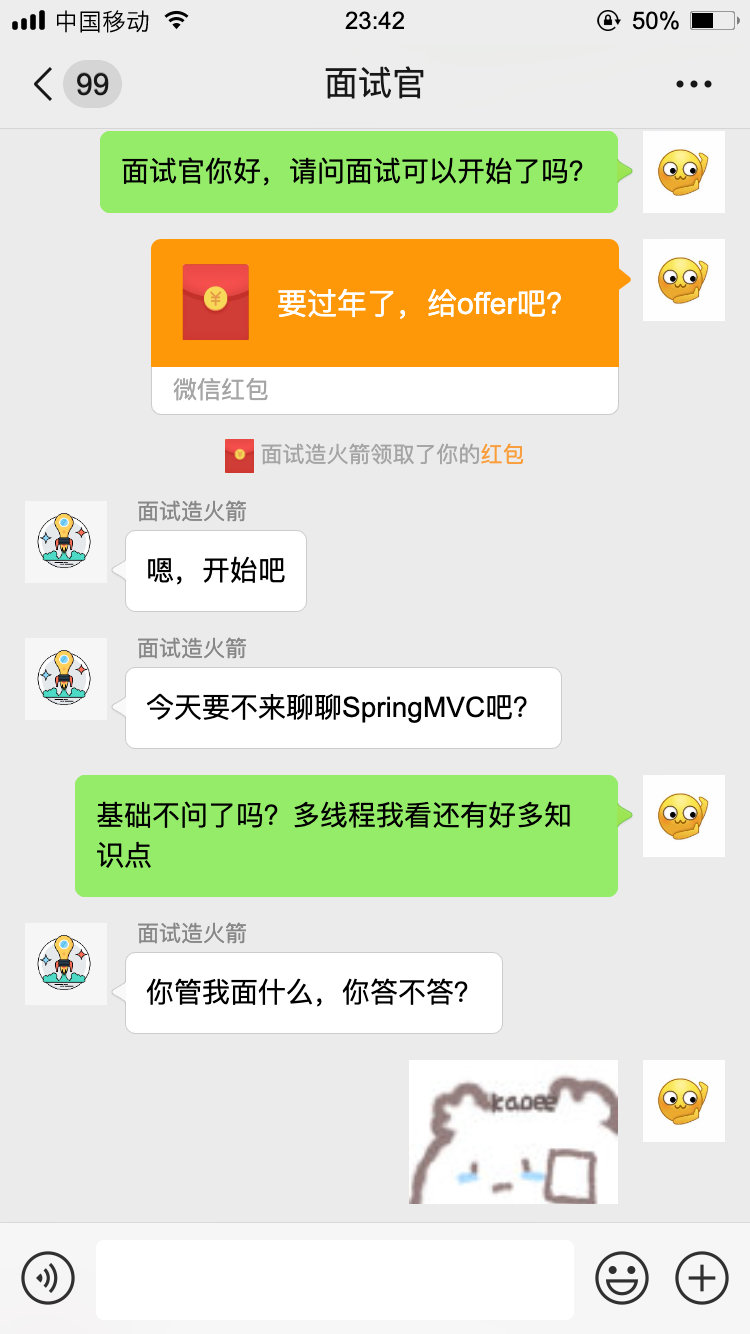The image size is (750, 1334).
Task: Switch to voice message input
Action: coord(48,1277)
